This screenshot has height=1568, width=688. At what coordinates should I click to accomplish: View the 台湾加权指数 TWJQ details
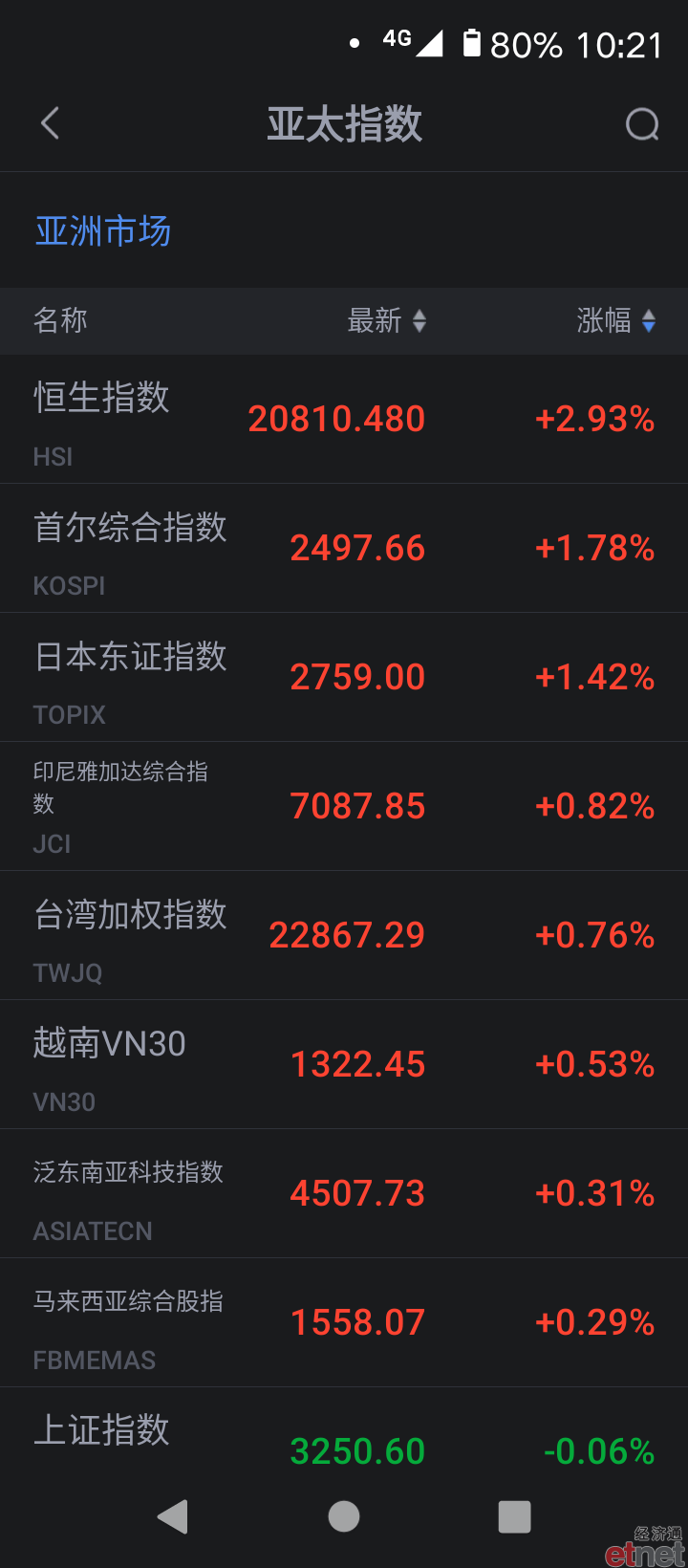coord(344,935)
